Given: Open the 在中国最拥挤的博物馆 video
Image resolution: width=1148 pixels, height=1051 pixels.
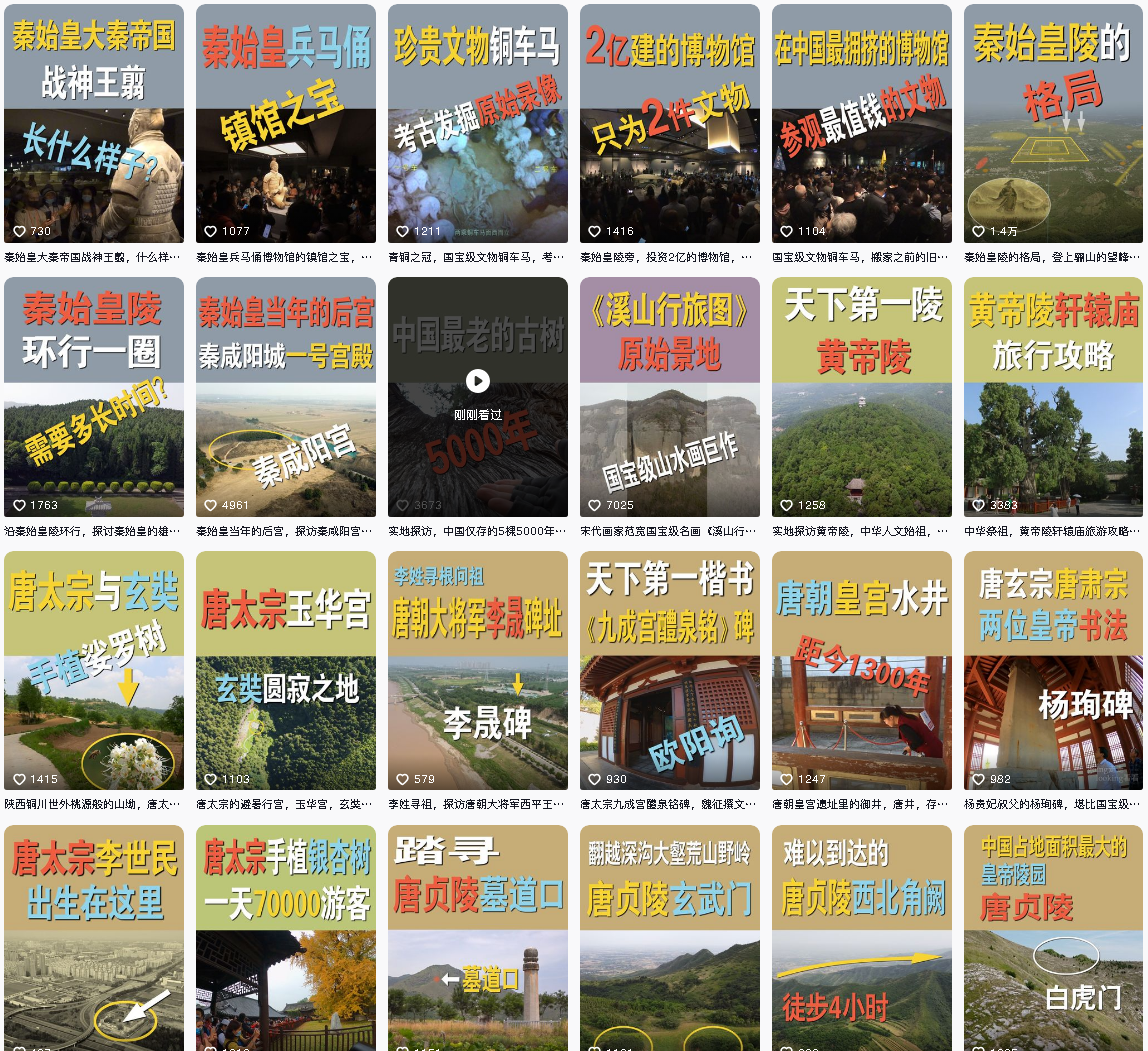Looking at the screenshot, I should pyautogui.click(x=862, y=123).
